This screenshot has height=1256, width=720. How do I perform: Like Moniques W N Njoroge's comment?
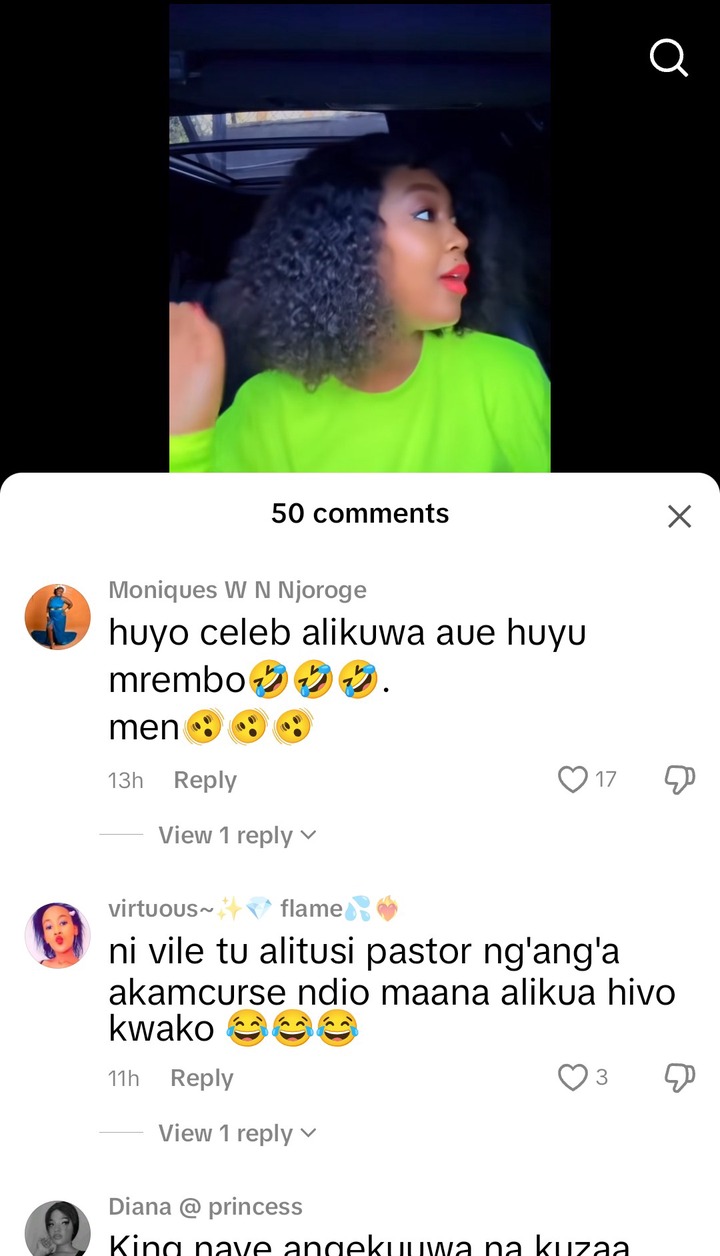point(573,779)
